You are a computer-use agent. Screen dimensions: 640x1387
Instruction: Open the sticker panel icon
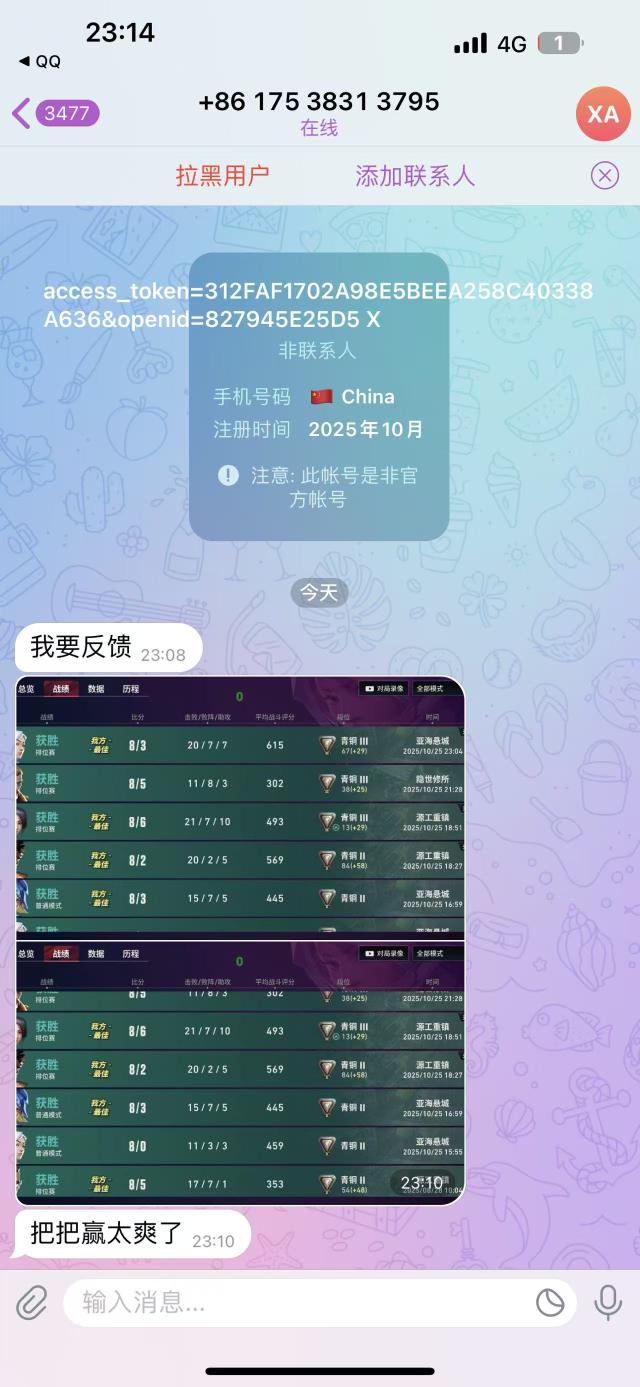tap(550, 1302)
